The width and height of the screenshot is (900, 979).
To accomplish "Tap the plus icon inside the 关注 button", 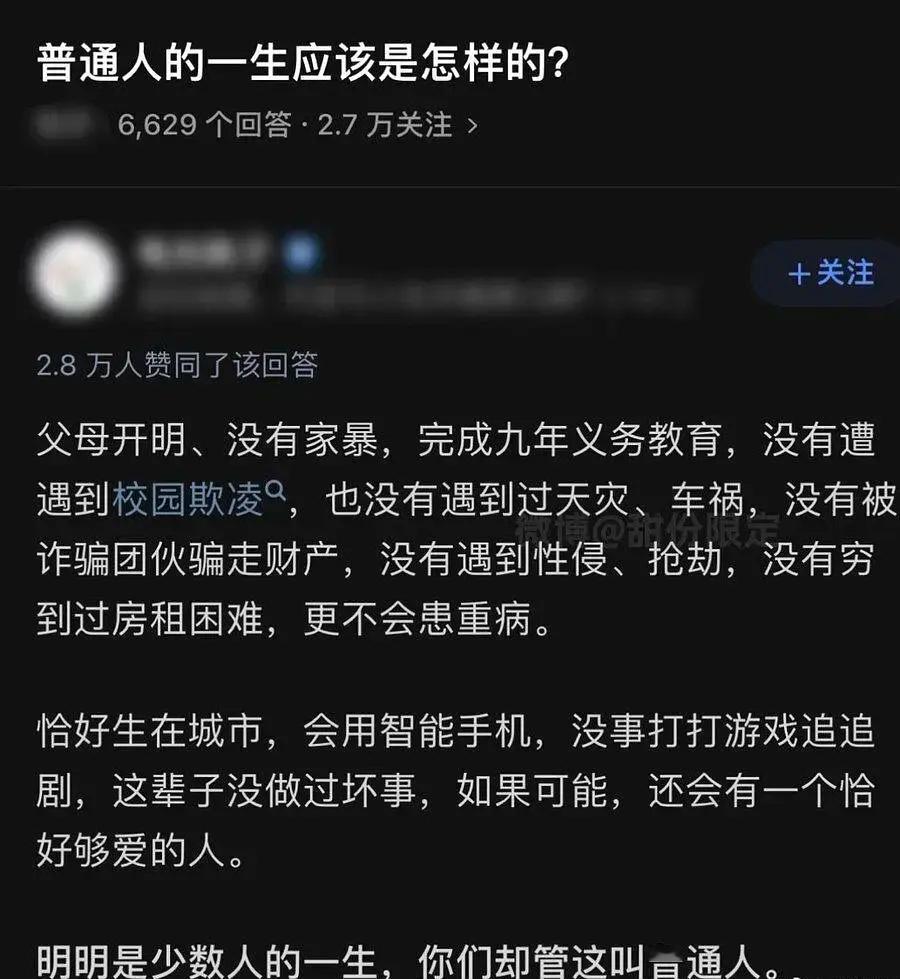I will coord(798,274).
